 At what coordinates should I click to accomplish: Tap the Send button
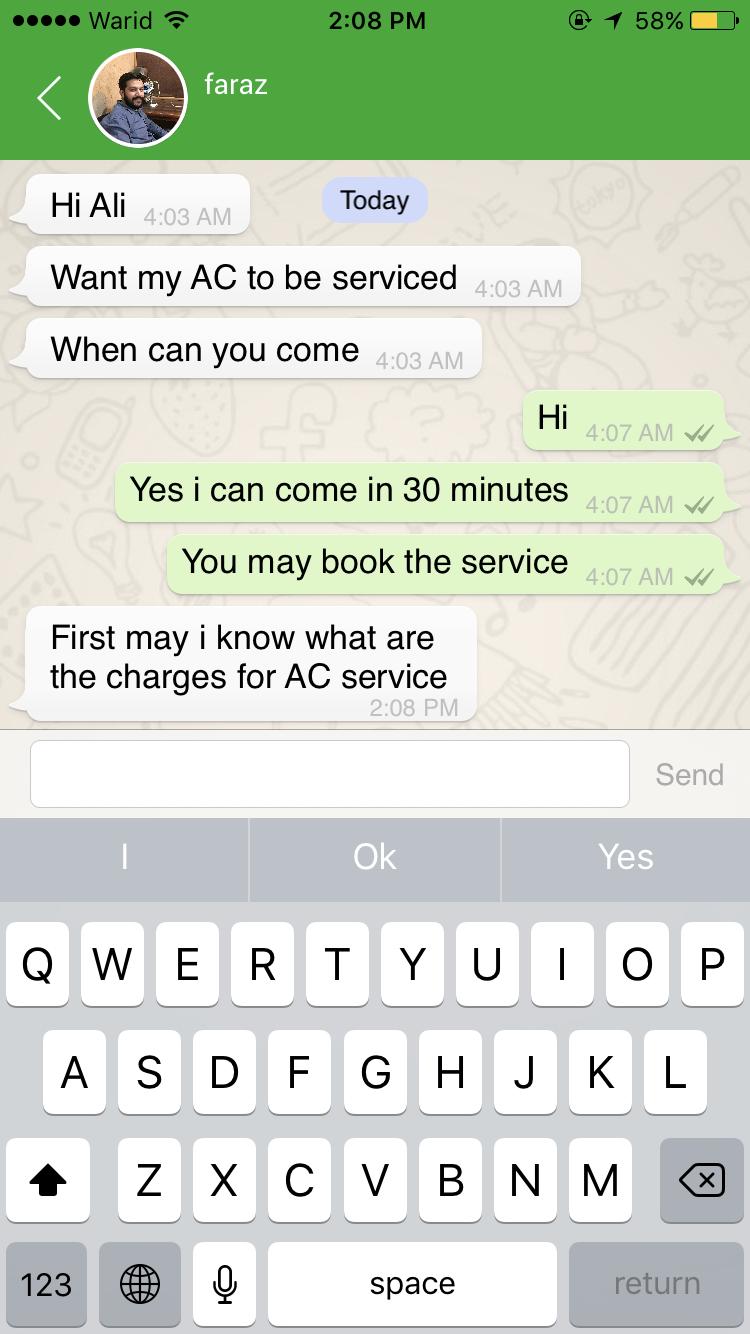(689, 774)
